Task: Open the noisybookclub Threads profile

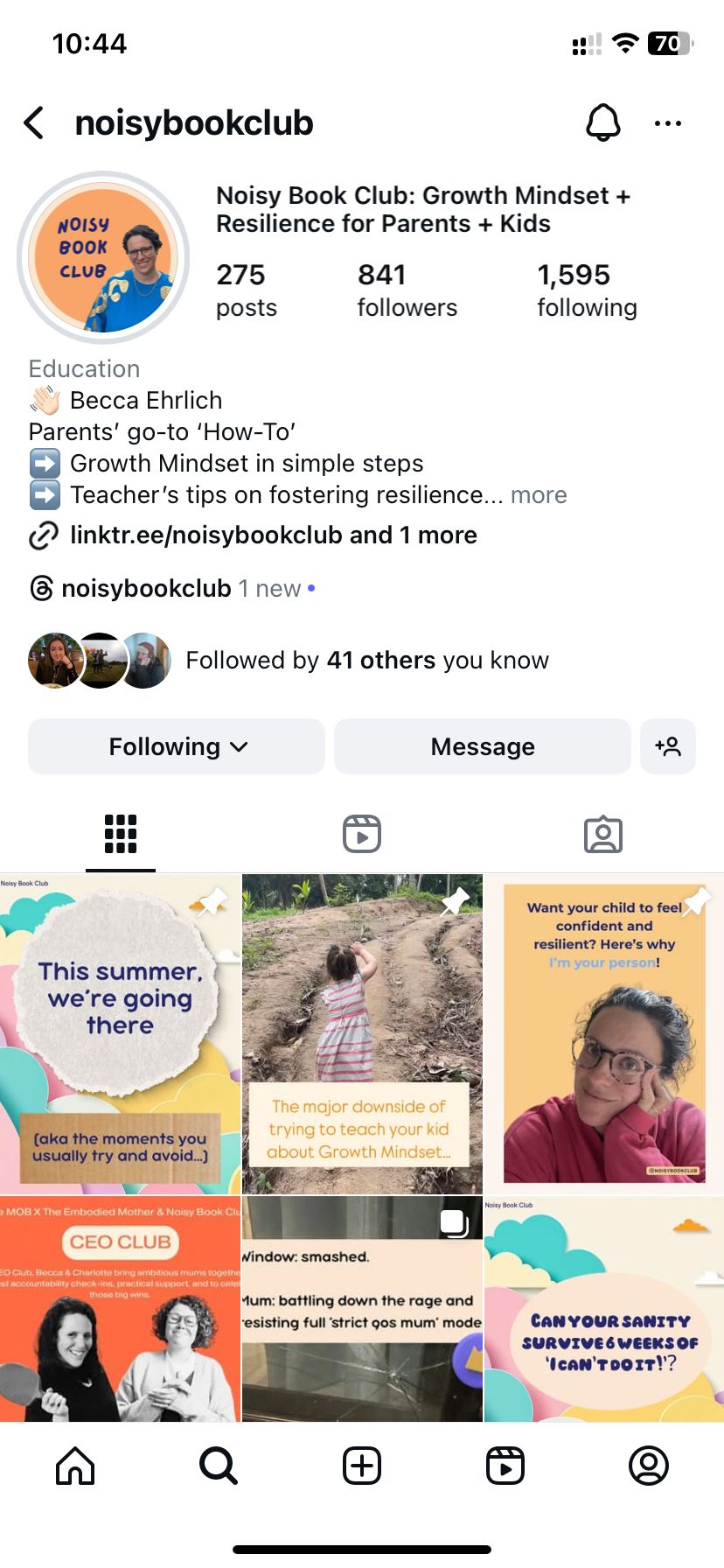Action: click(x=146, y=589)
